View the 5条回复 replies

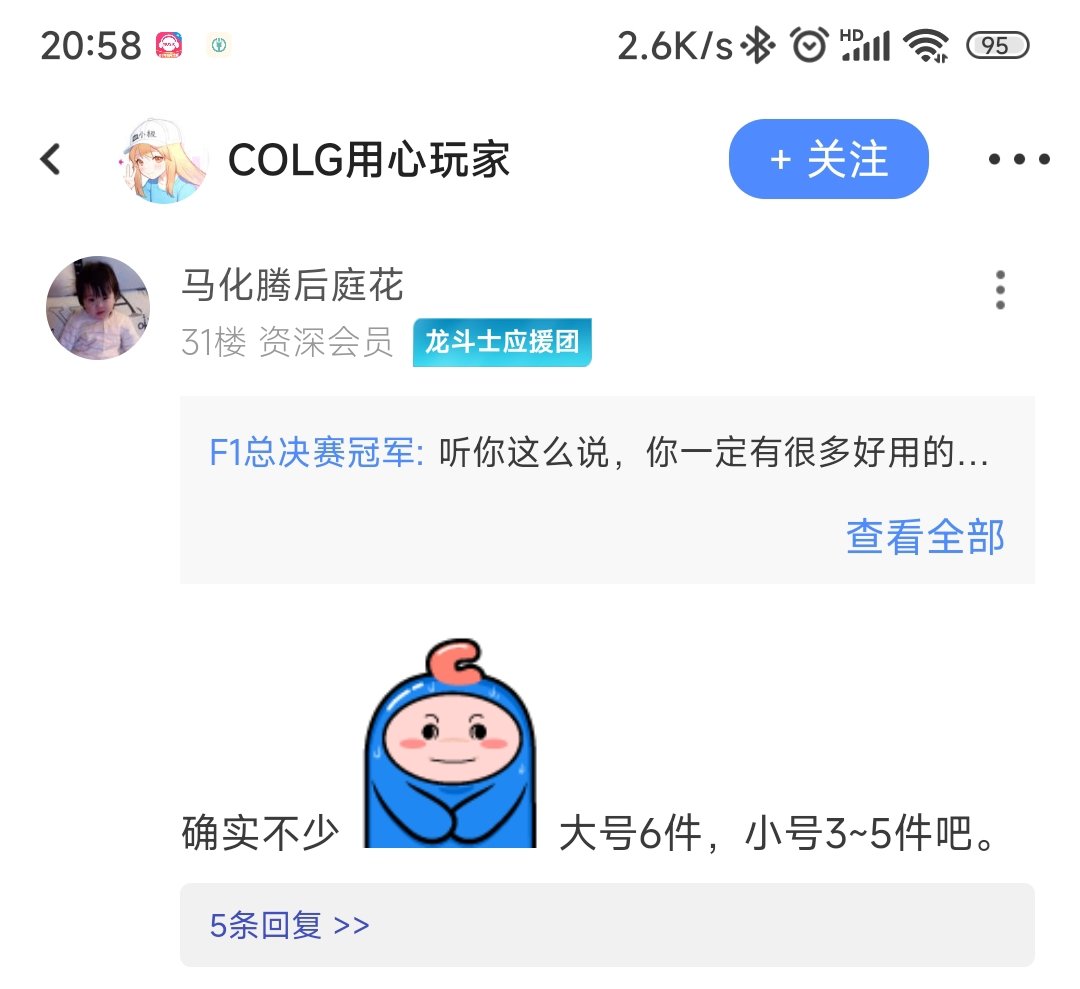290,925
